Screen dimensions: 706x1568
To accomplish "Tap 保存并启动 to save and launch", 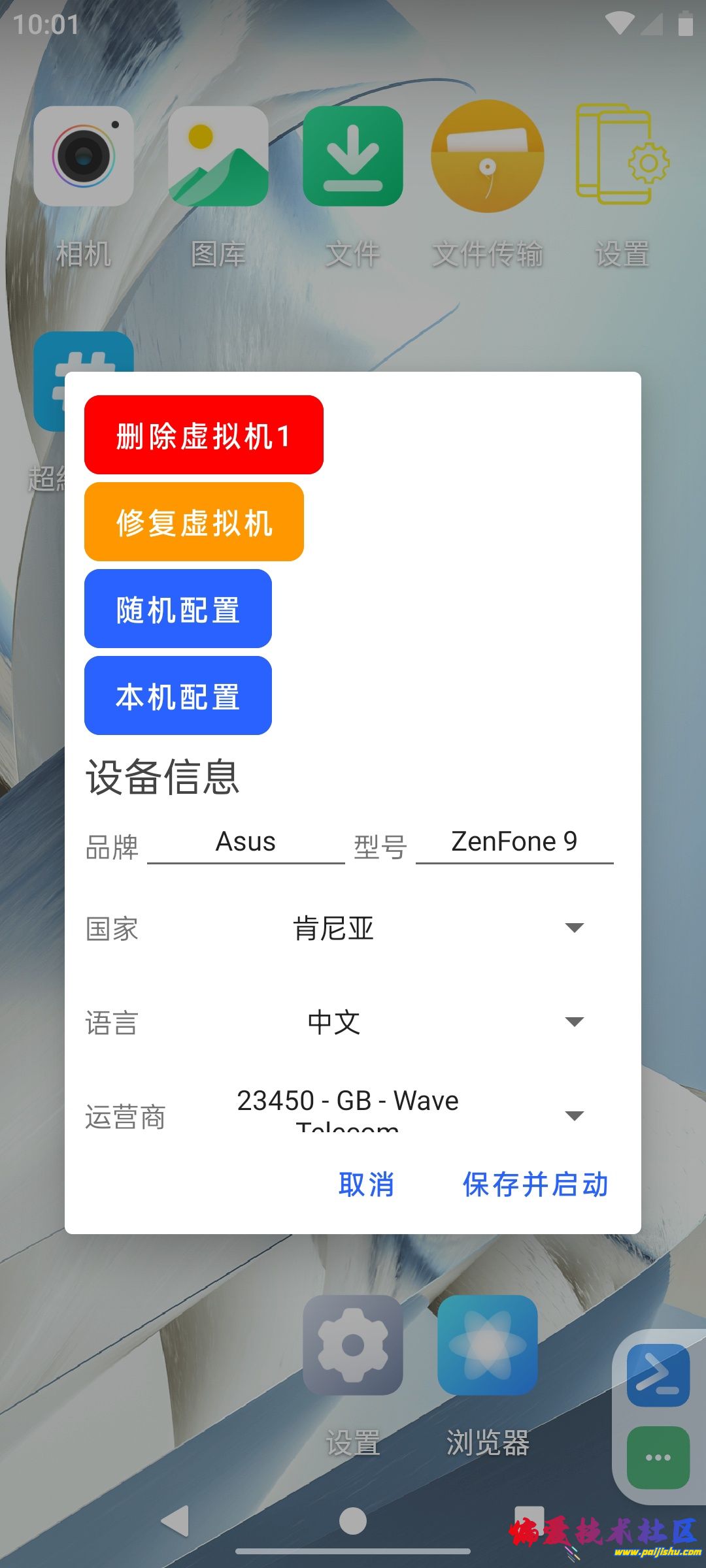I will [x=535, y=1184].
